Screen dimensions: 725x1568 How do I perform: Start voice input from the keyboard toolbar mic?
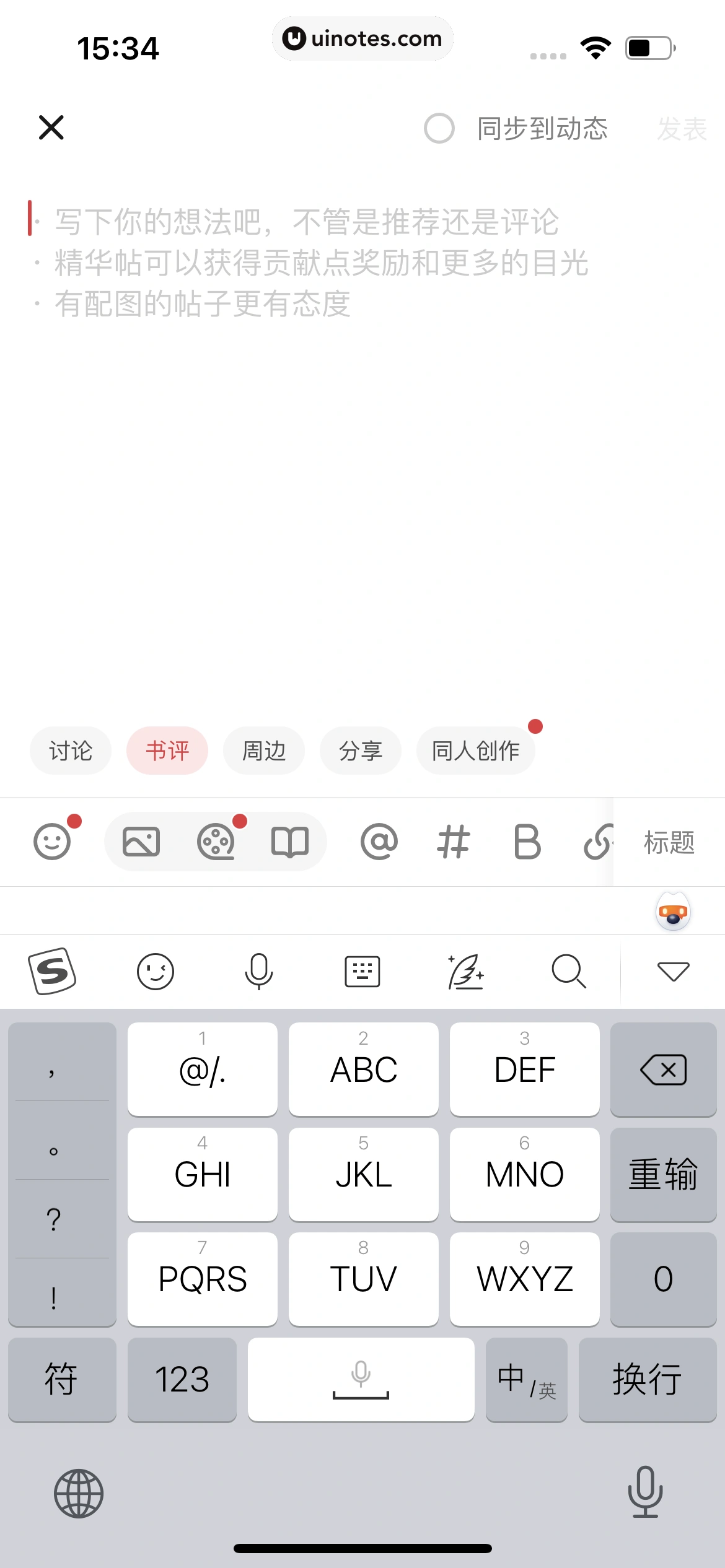tap(258, 970)
